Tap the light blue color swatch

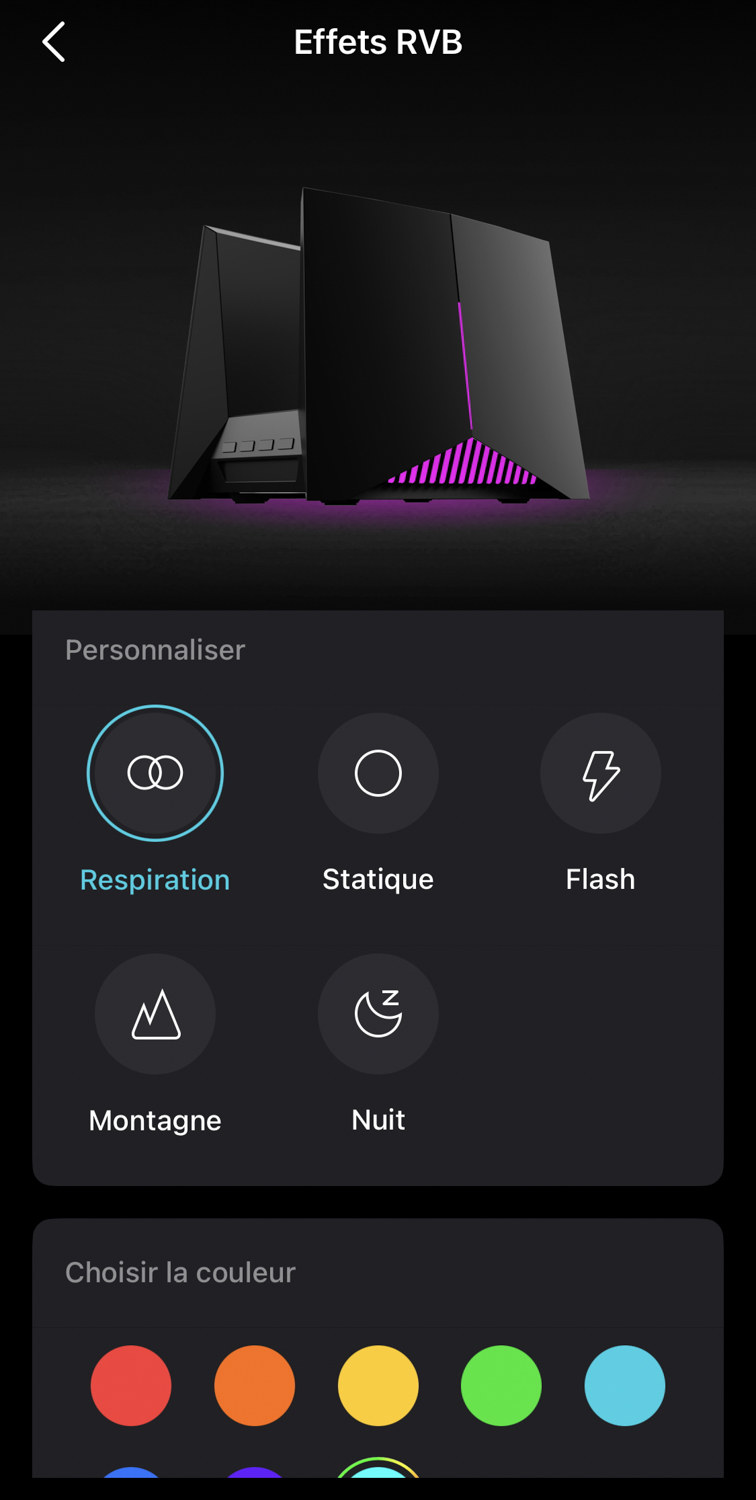tap(625, 1385)
